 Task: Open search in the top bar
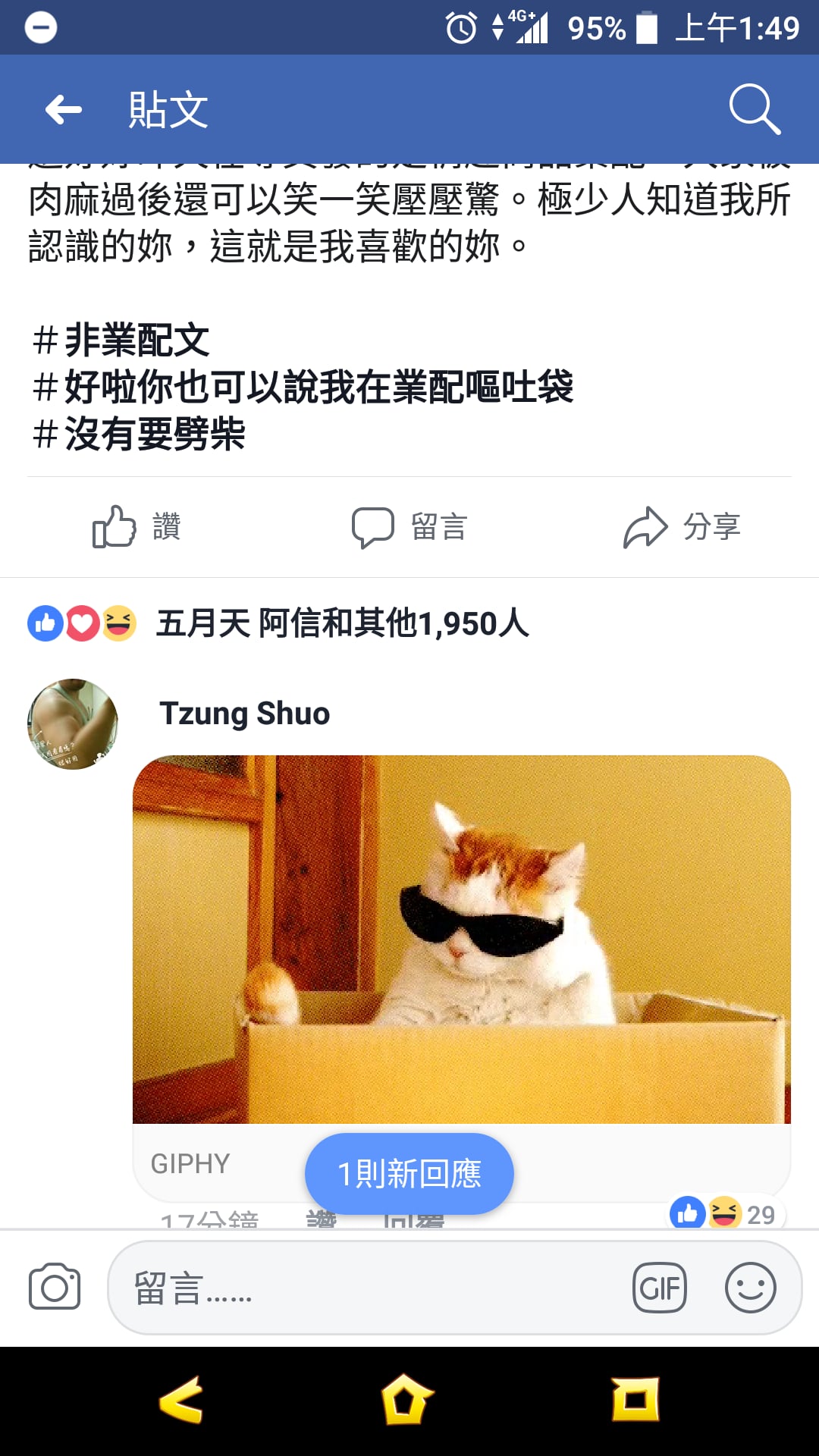[x=754, y=110]
